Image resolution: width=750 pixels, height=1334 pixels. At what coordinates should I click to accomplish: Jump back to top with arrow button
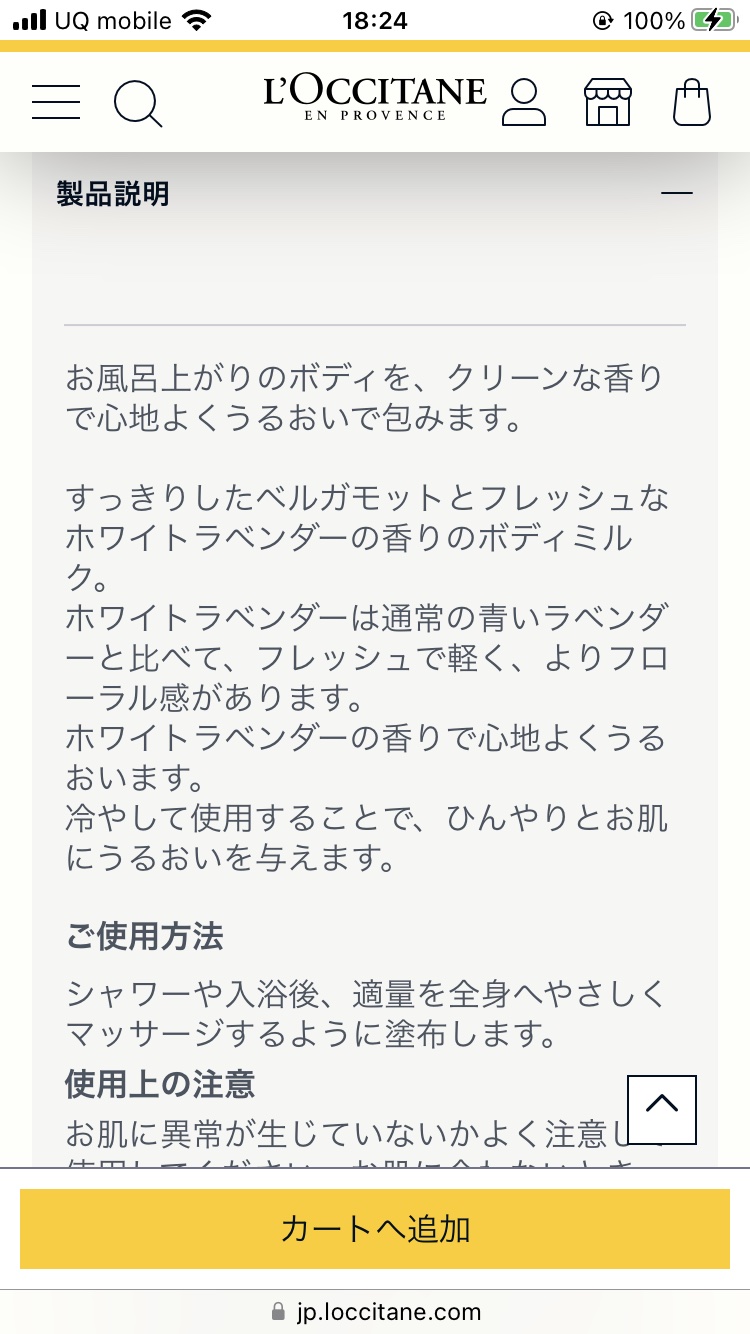[x=662, y=1110]
